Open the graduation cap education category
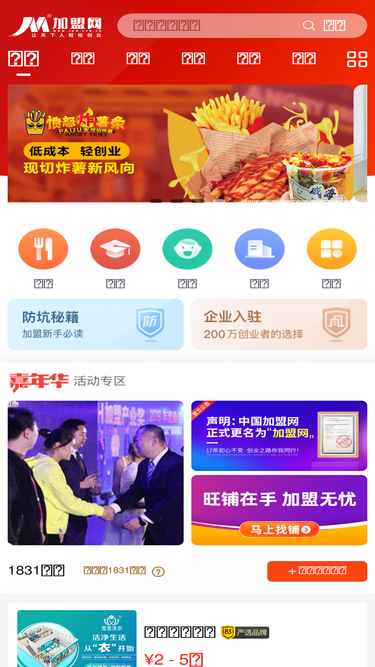The image size is (375, 667). (x=115, y=249)
